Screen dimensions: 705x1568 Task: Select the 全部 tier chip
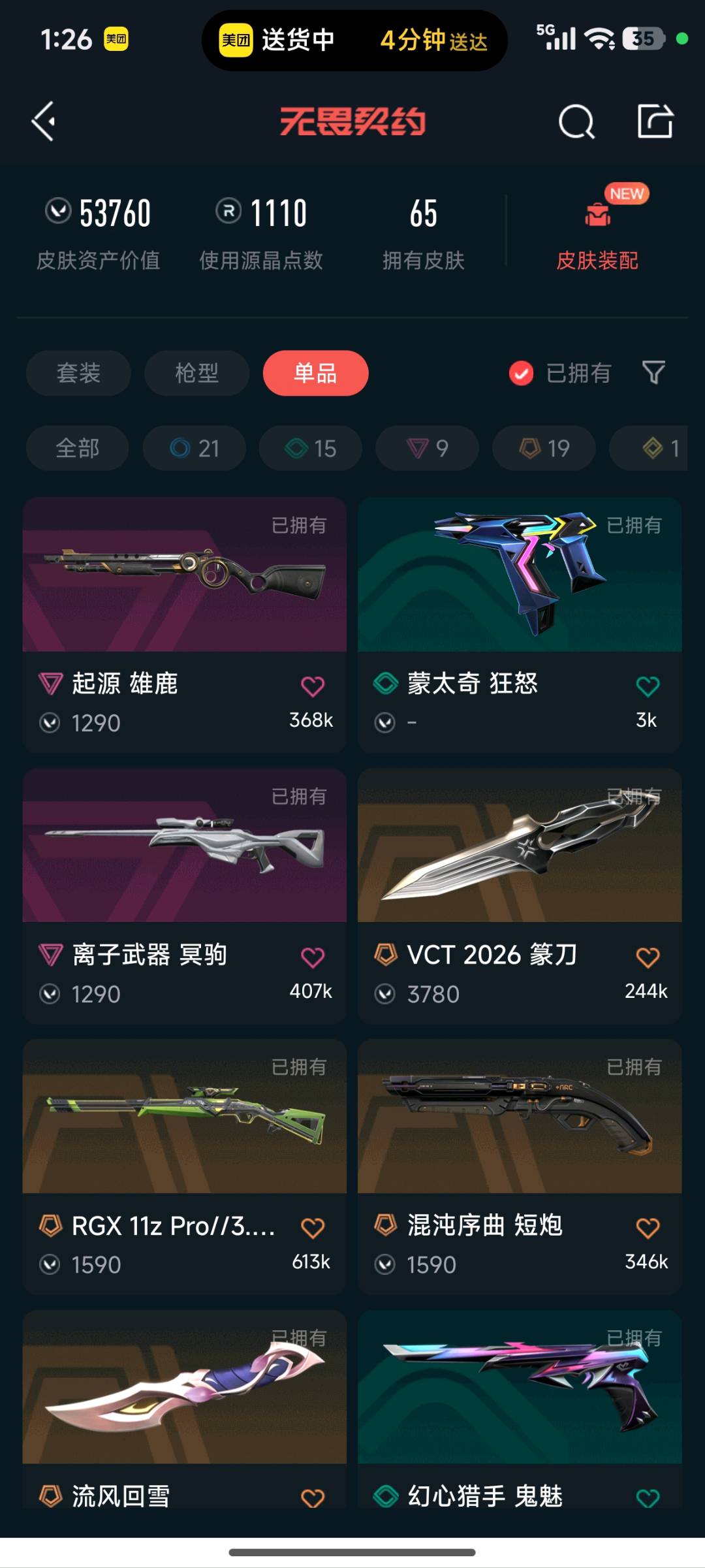78,448
